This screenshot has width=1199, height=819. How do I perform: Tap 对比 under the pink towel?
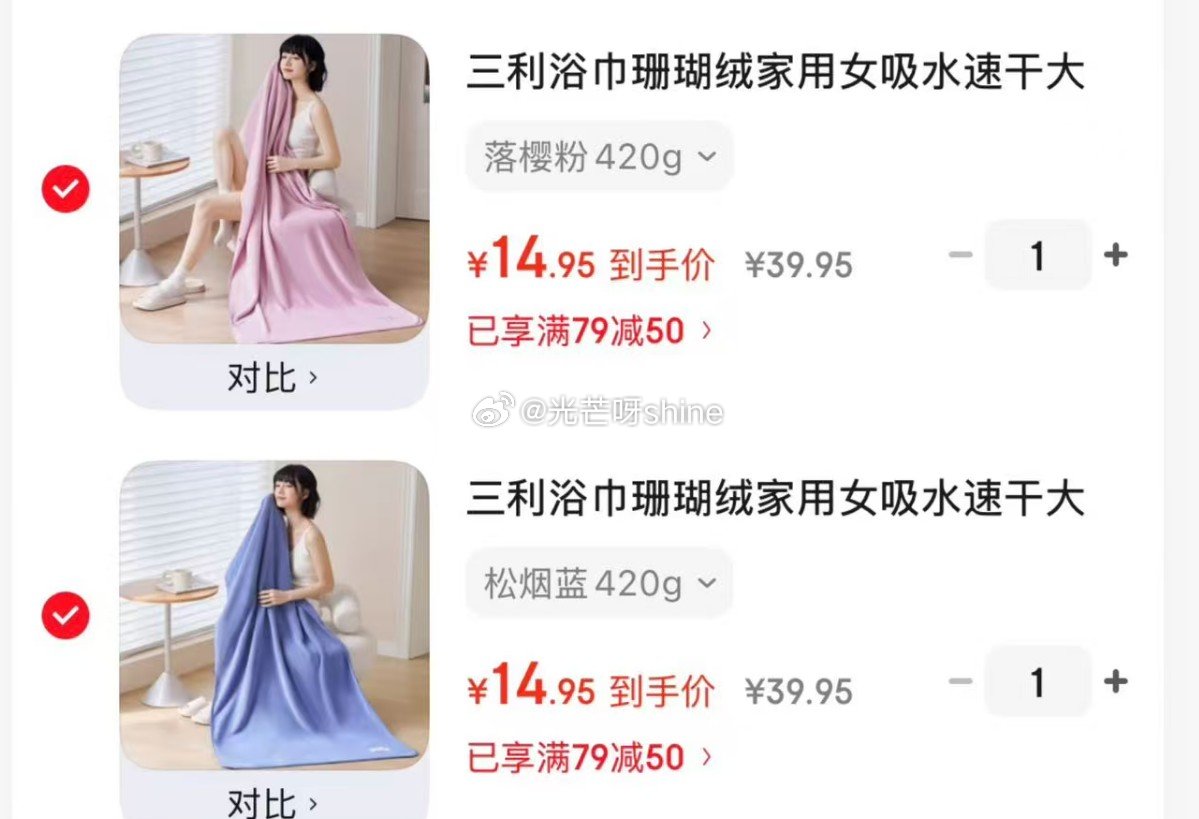(x=272, y=378)
